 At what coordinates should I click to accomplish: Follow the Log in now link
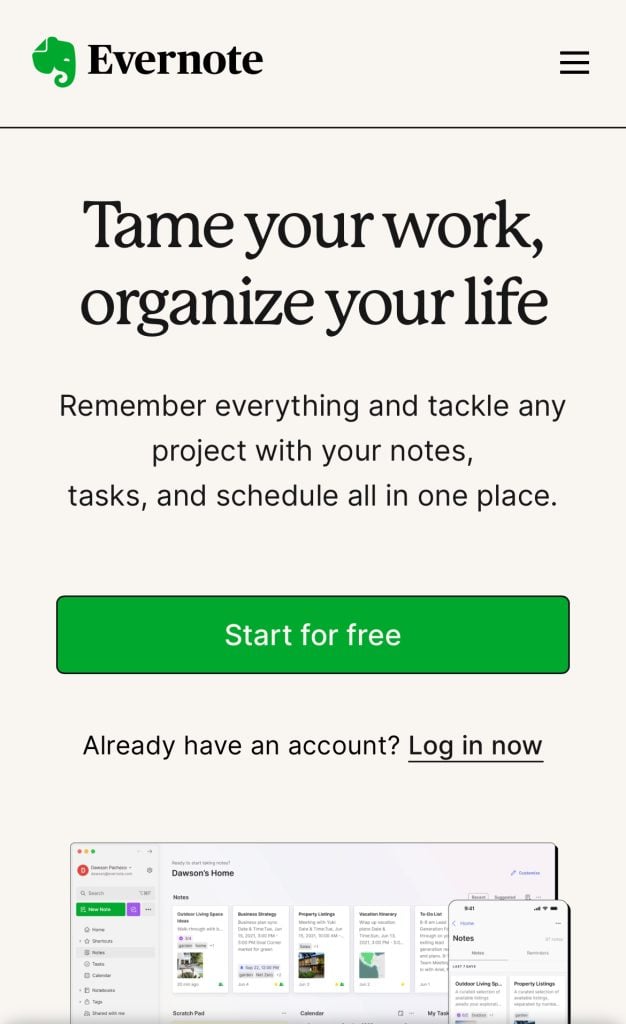point(475,746)
